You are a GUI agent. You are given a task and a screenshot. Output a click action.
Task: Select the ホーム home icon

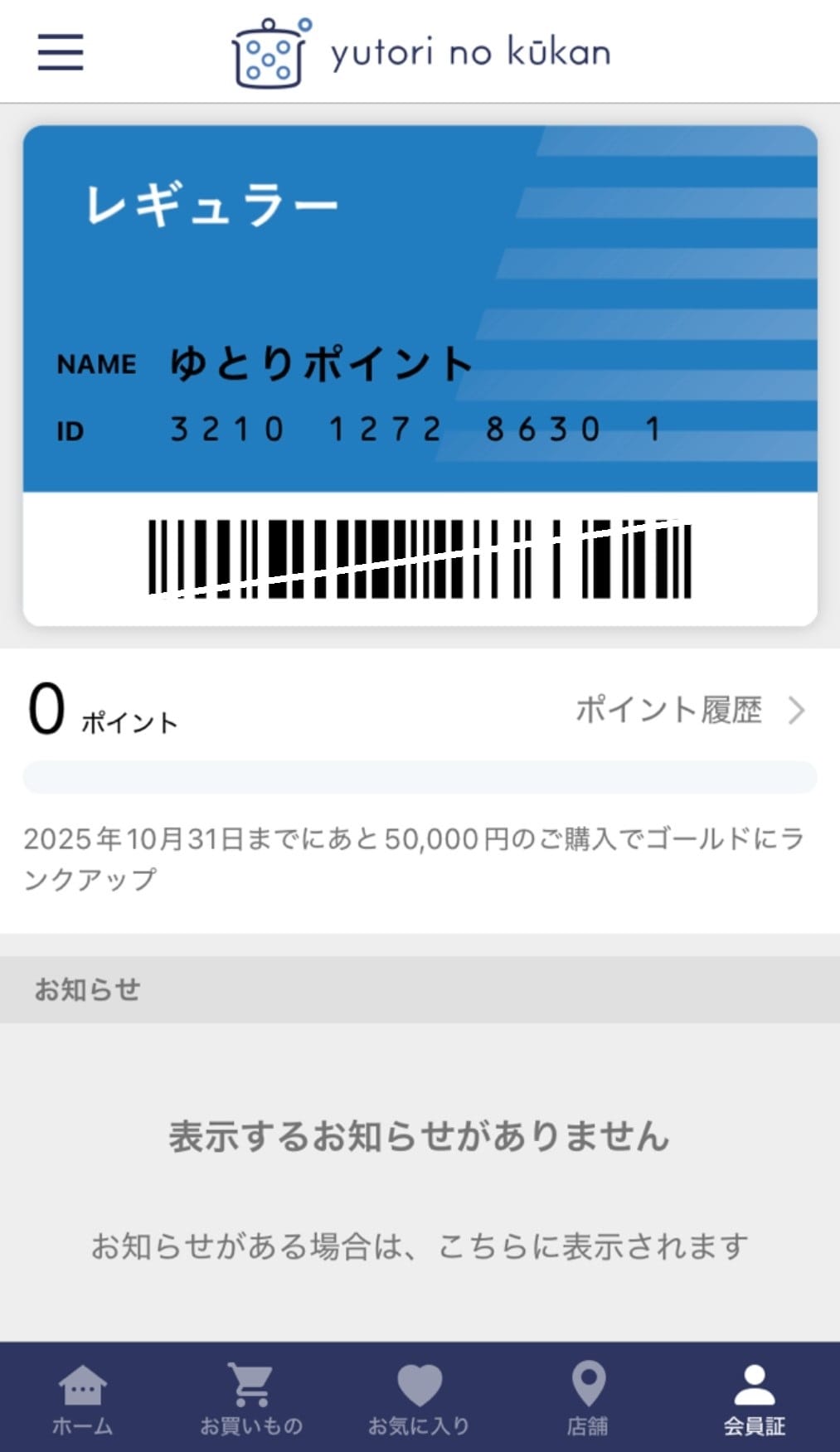tap(83, 1383)
